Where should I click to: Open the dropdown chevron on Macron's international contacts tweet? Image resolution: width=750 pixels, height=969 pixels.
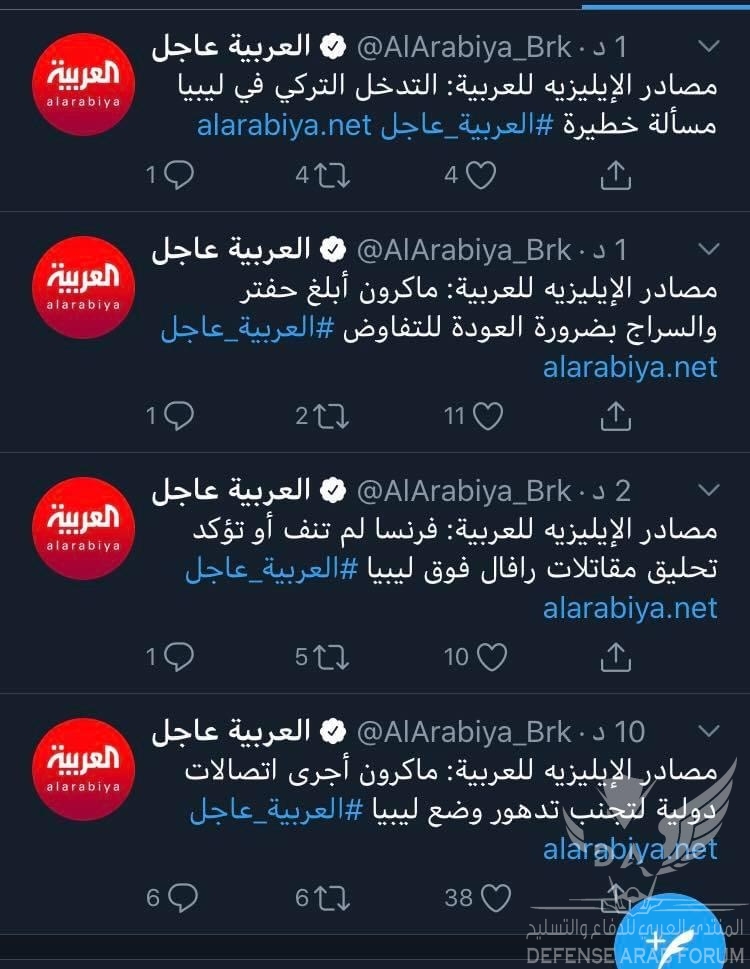point(707,731)
